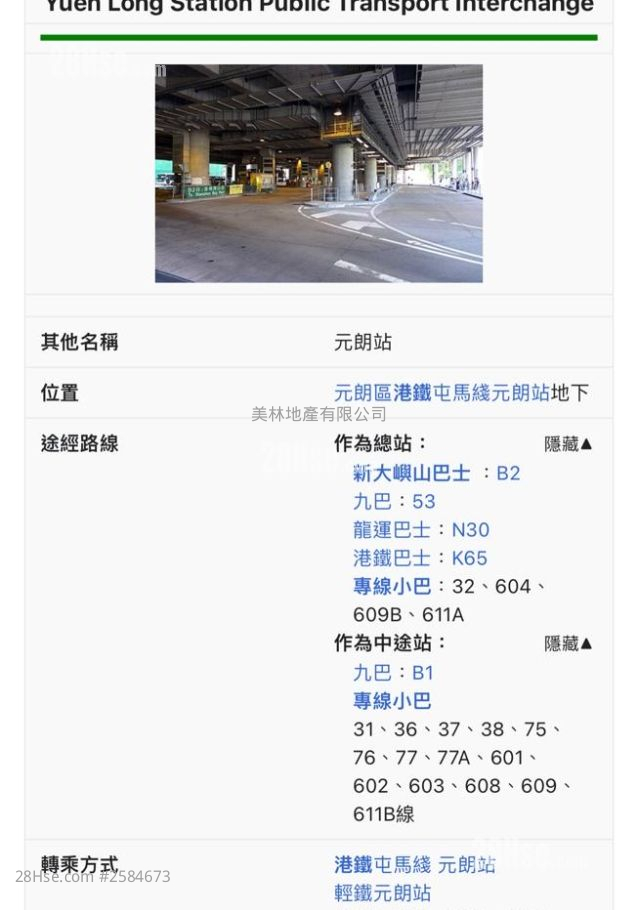View bus route N30
The height and width of the screenshot is (910, 637).
point(470,530)
